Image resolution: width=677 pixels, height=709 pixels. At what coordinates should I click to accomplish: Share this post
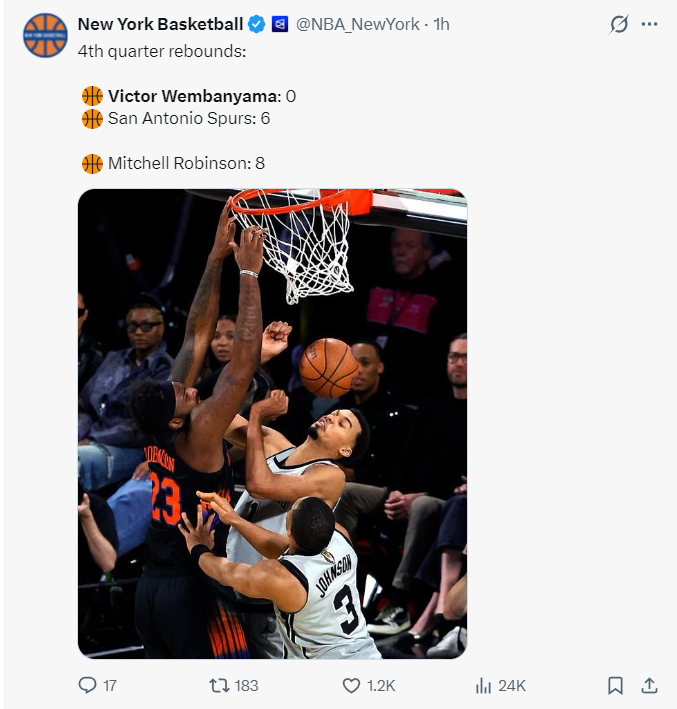[649, 685]
